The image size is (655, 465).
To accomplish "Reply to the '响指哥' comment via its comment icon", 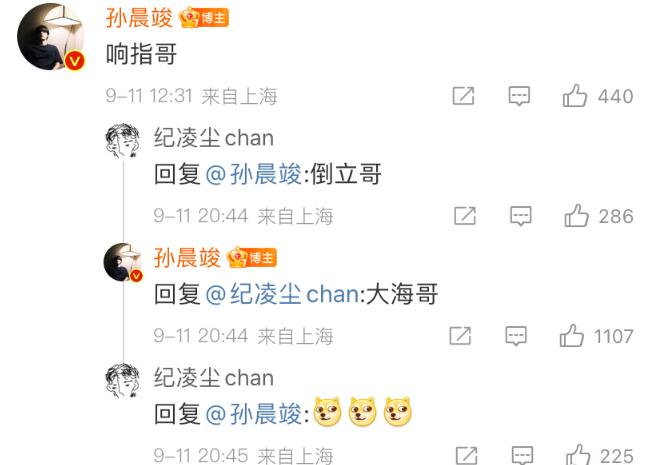I will point(519,96).
